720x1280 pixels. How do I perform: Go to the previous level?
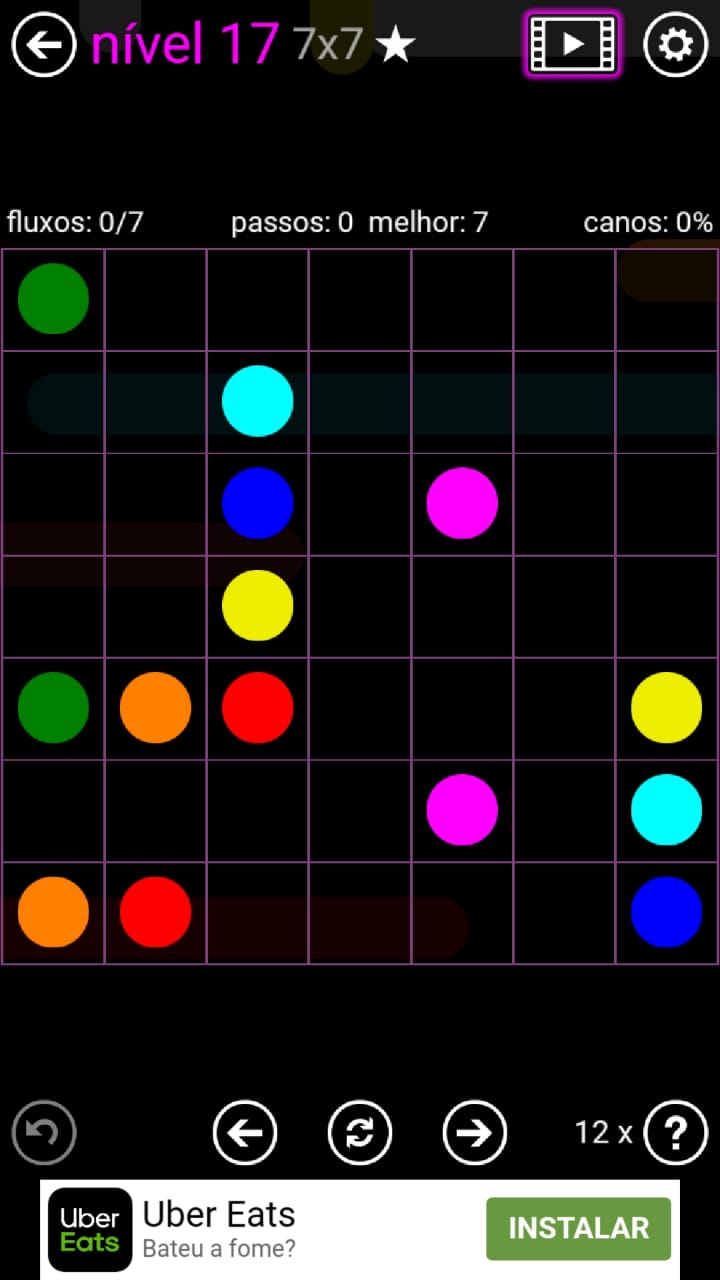[x=245, y=1133]
